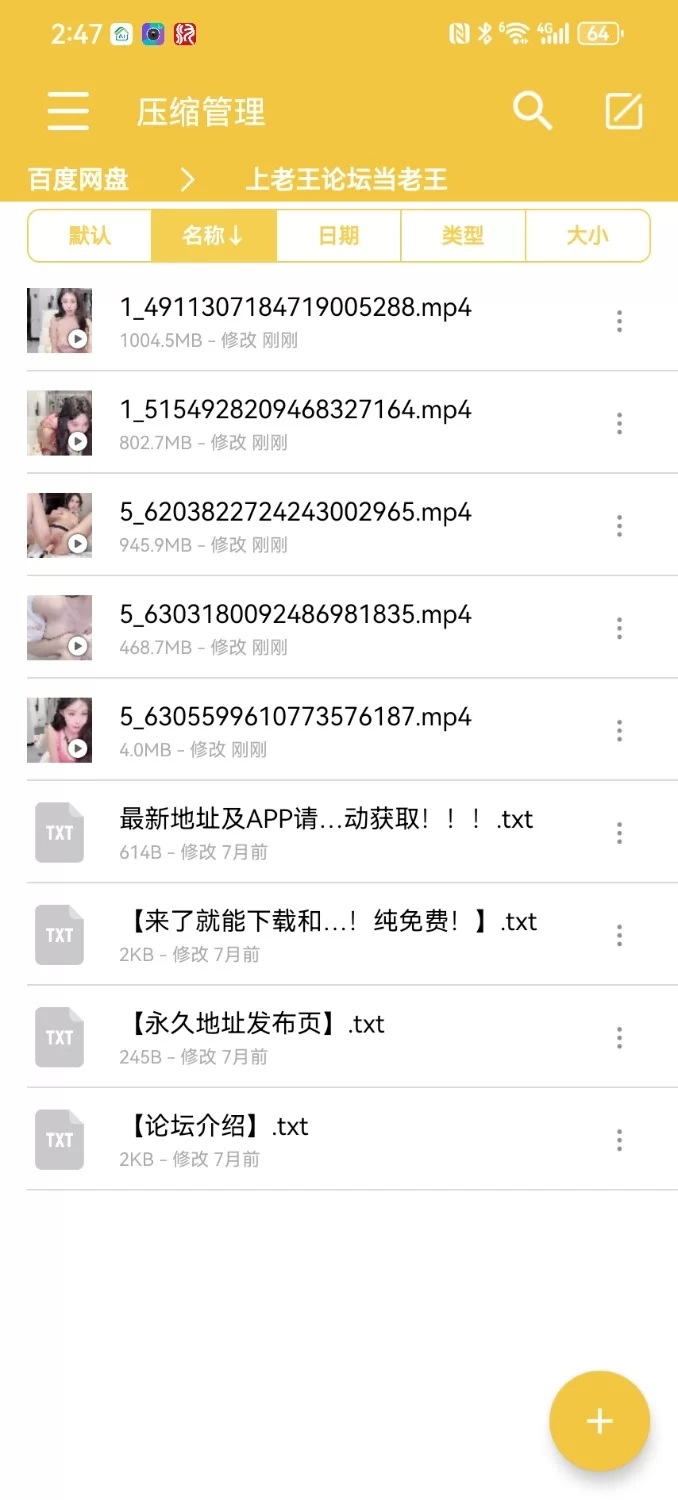This screenshot has width=678, height=1500.
Task: Sort files by 日期
Action: (x=338, y=236)
